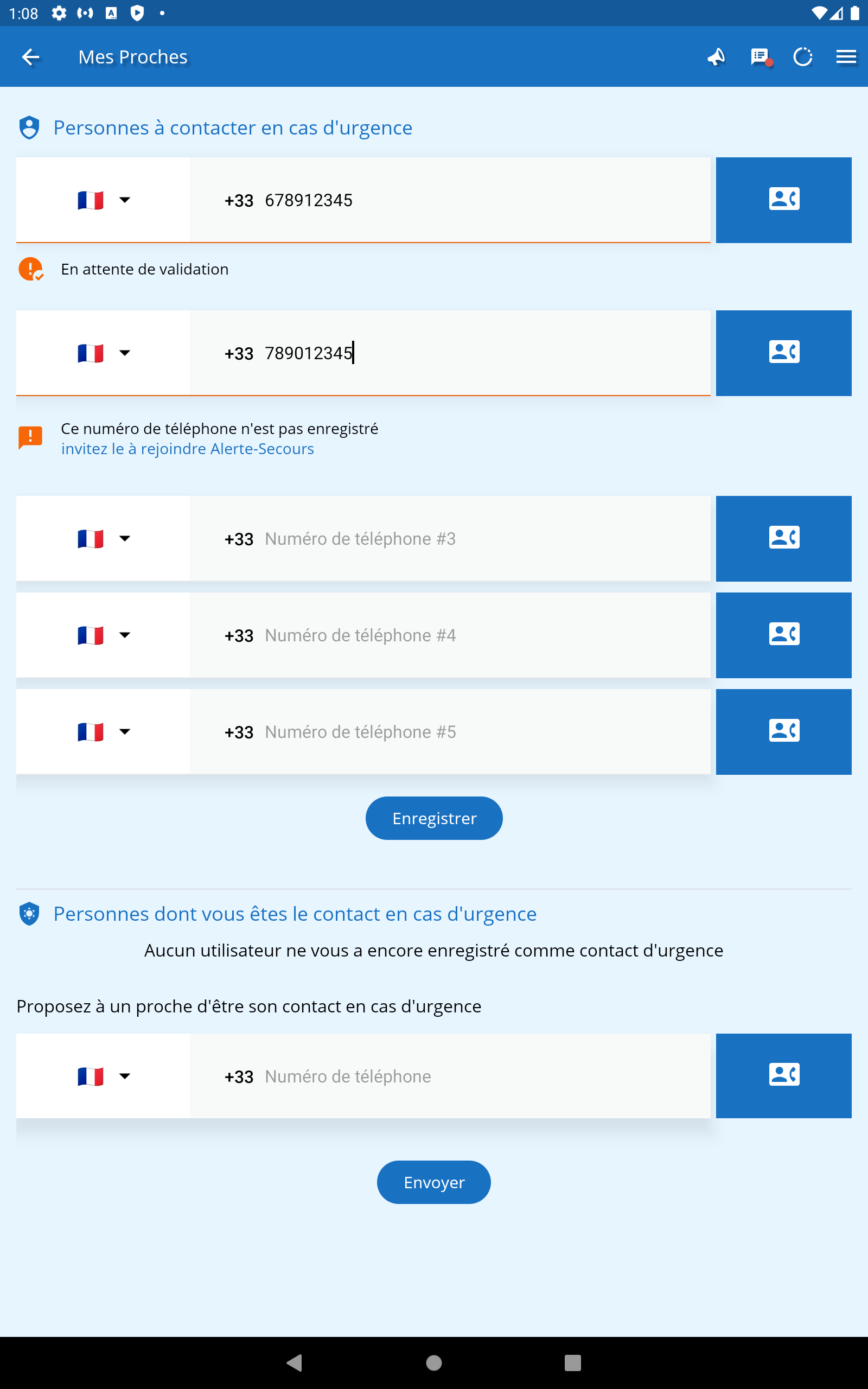868x1389 pixels.
Task: Tap the system home button
Action: [434, 1362]
